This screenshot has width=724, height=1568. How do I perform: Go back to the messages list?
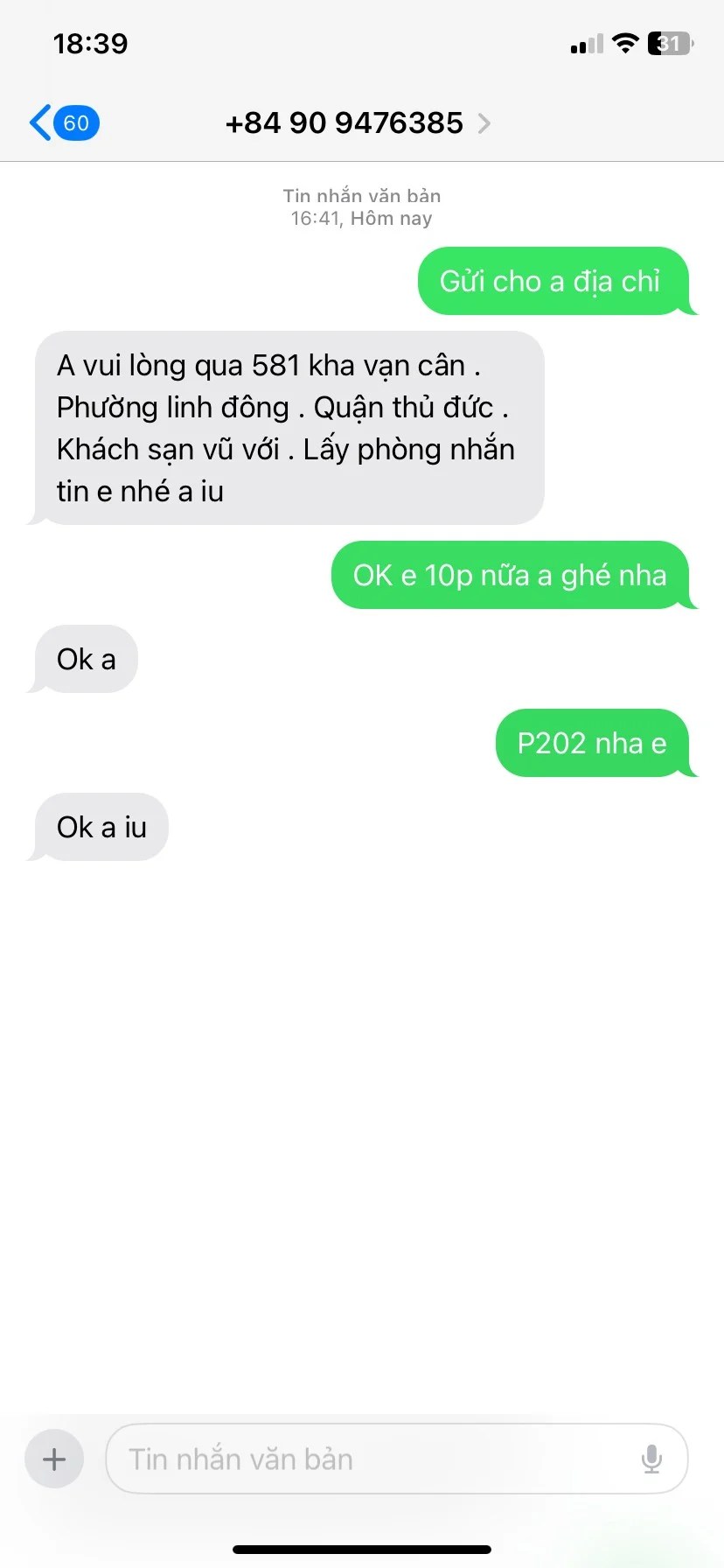click(63, 122)
